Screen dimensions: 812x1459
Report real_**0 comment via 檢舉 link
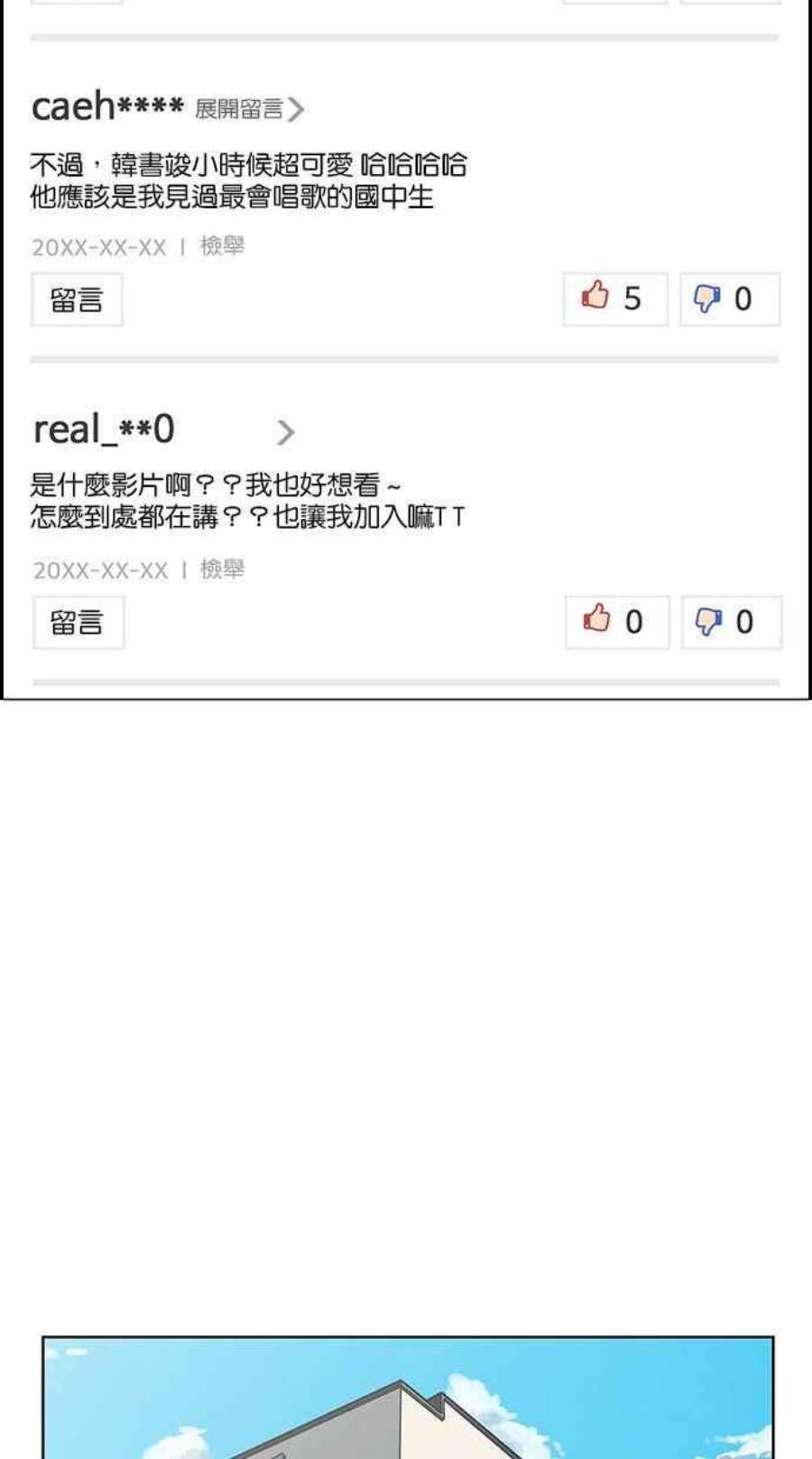[222, 568]
